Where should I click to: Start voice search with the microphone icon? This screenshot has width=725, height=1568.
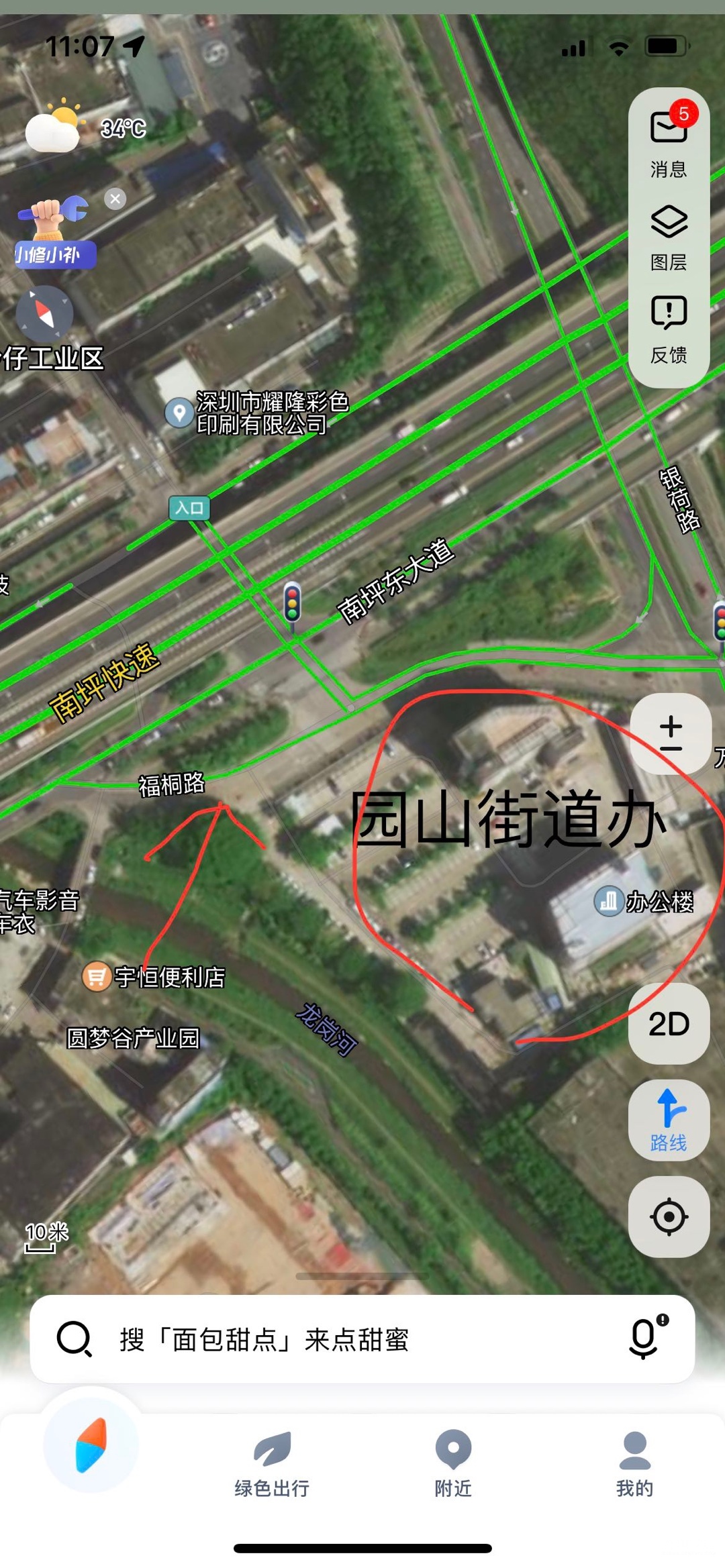click(644, 1339)
